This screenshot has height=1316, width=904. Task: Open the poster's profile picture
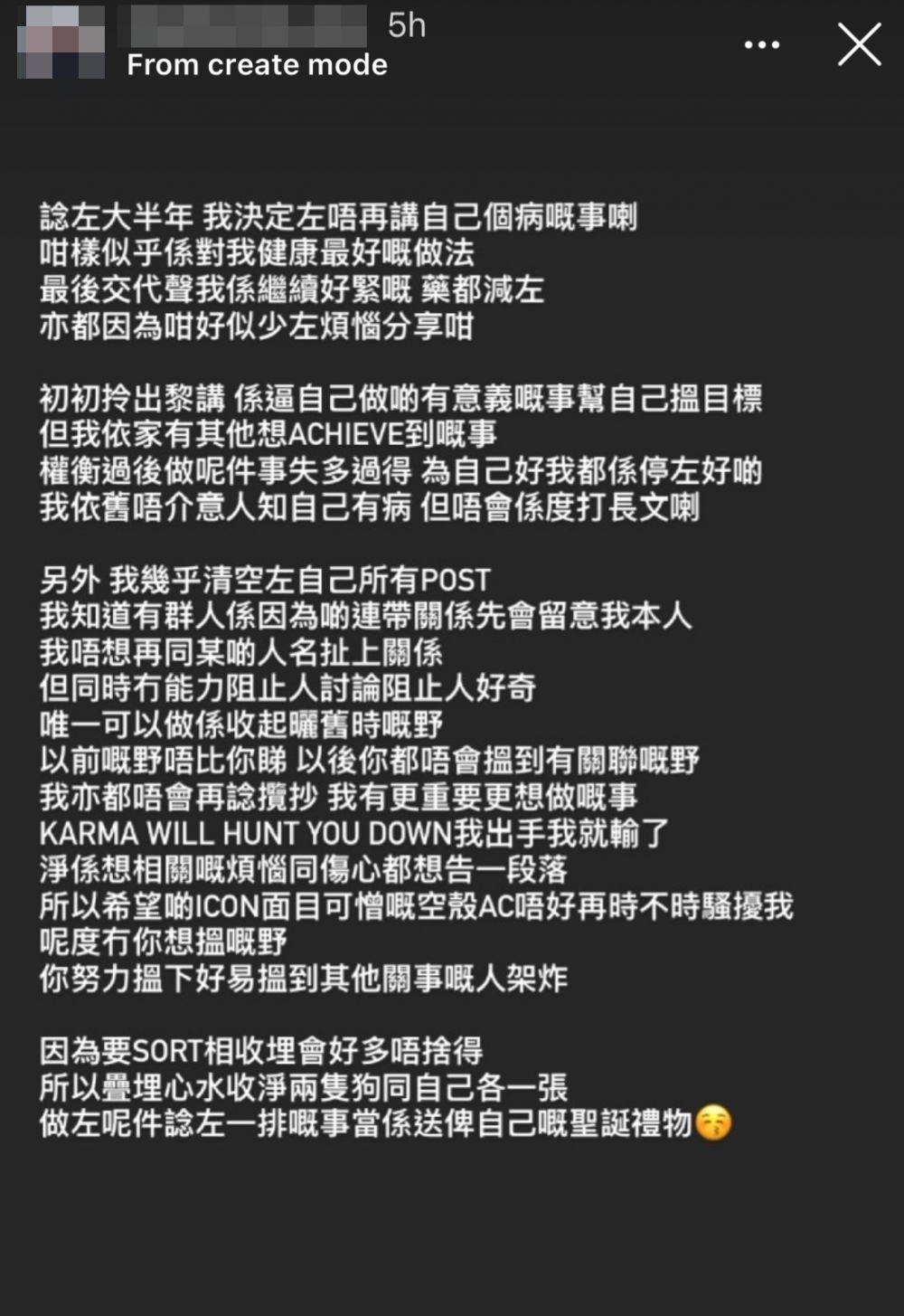(x=61, y=43)
